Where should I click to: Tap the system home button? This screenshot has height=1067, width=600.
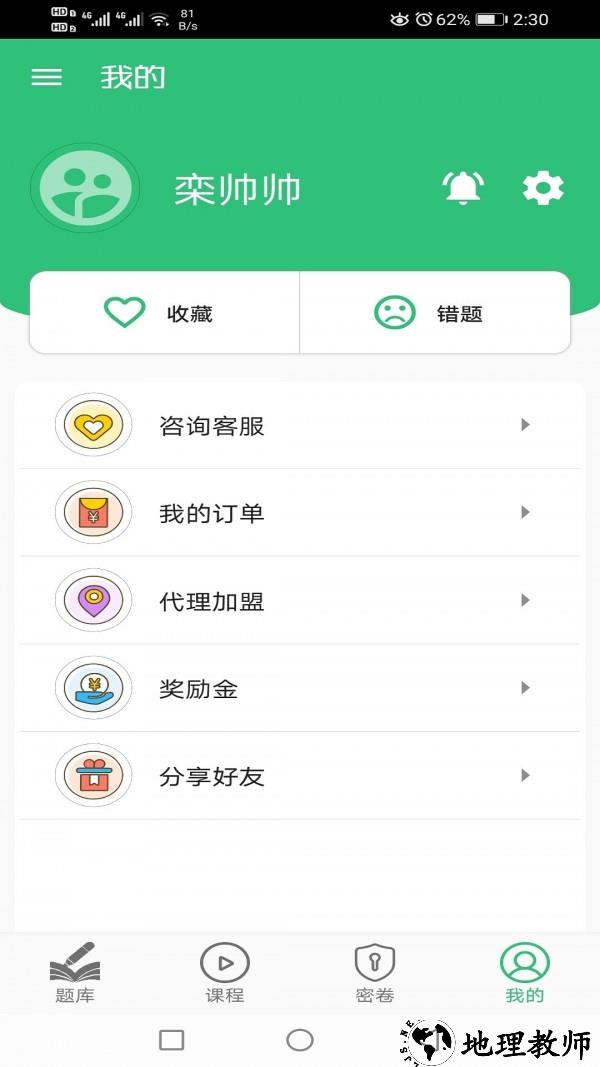300,1040
